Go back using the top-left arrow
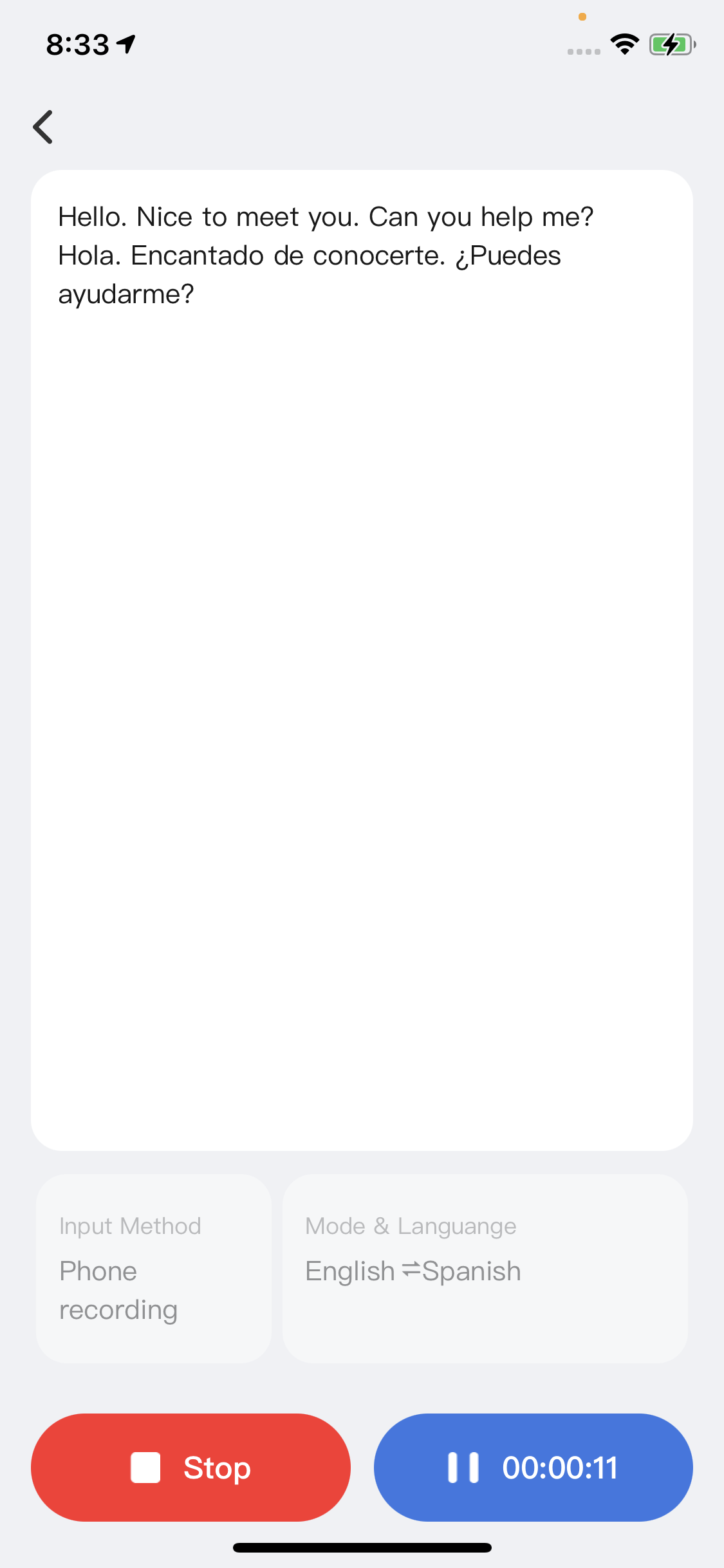Viewport: 724px width, 1568px height. point(43,127)
